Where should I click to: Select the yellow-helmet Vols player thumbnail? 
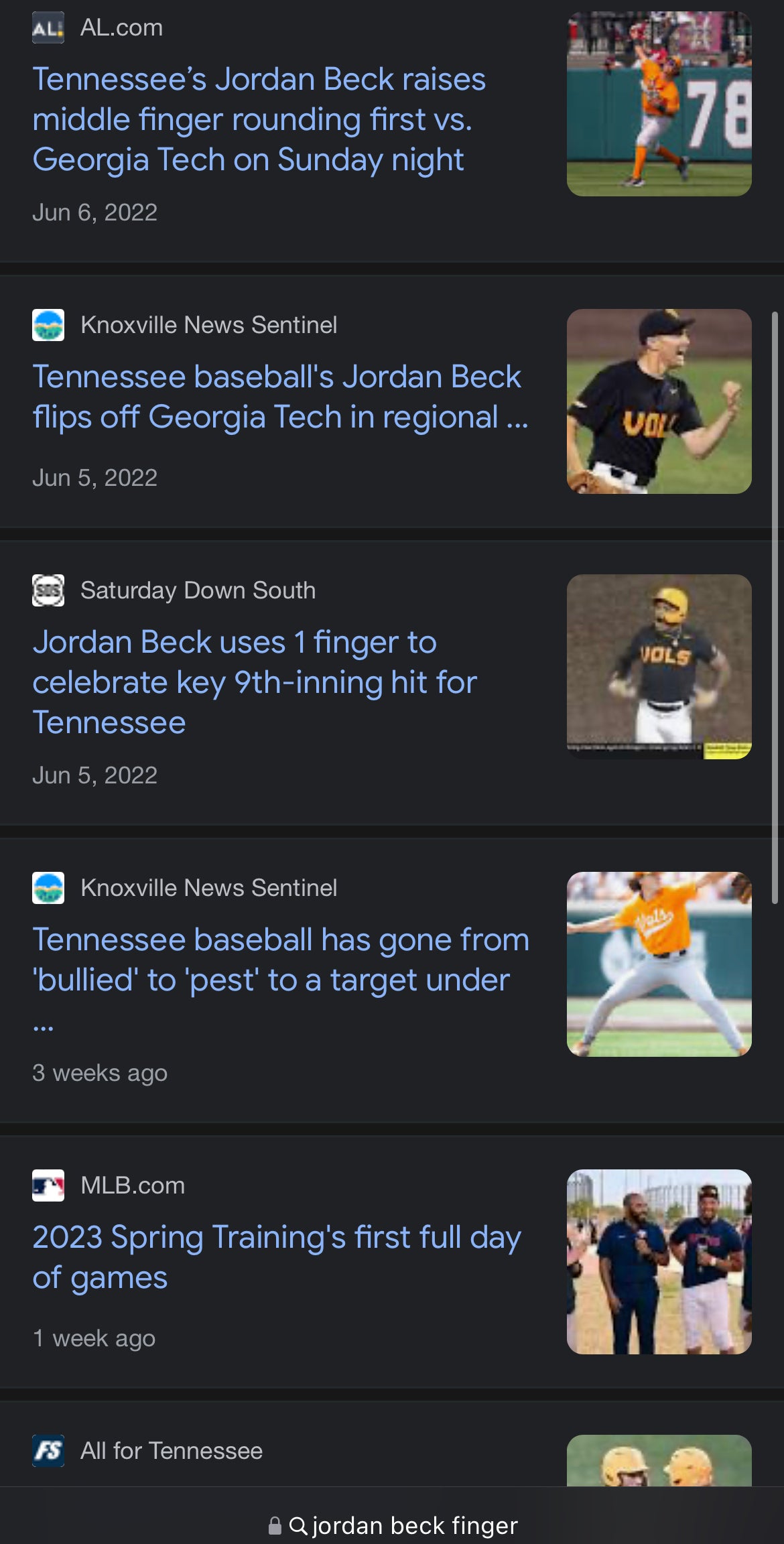pos(659,665)
